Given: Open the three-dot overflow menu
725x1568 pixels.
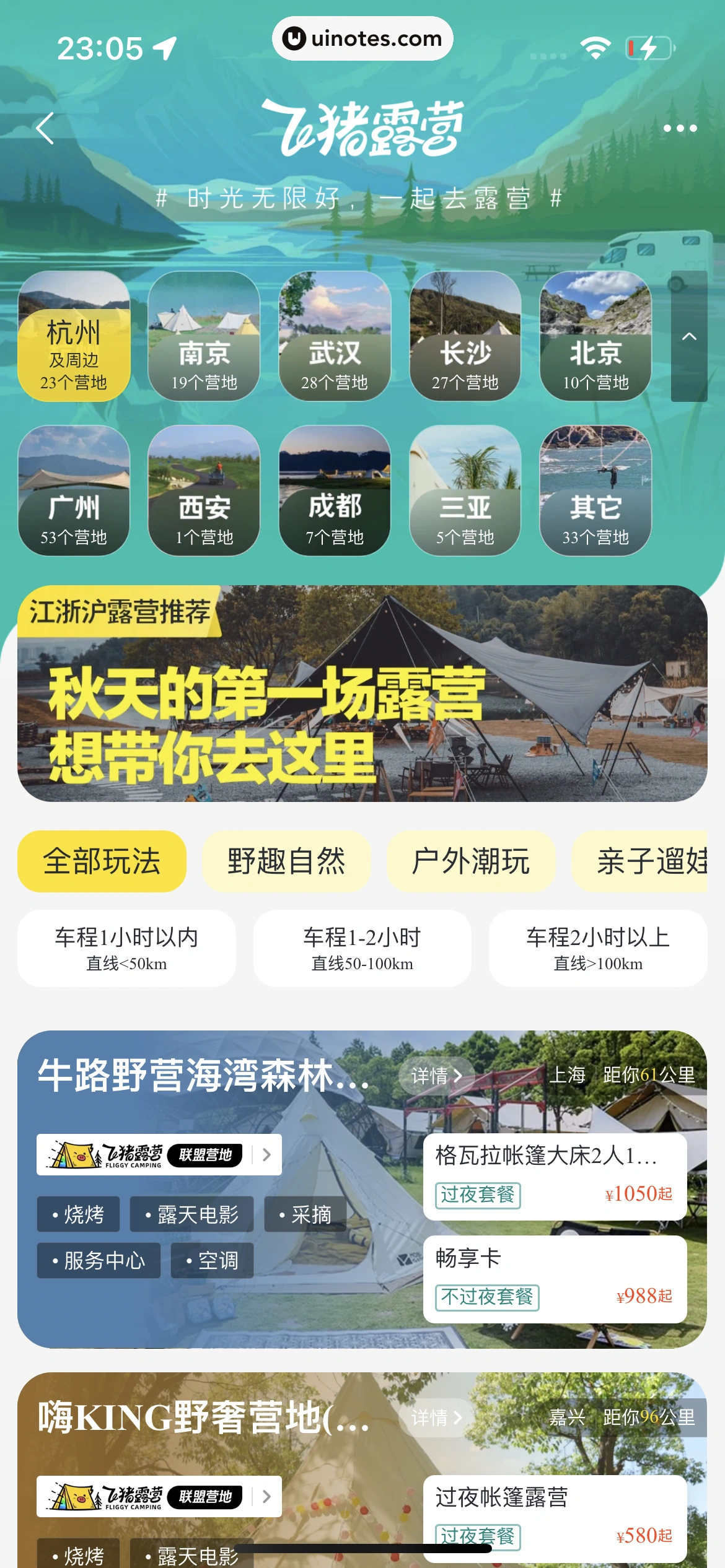Looking at the screenshot, I should [x=680, y=129].
